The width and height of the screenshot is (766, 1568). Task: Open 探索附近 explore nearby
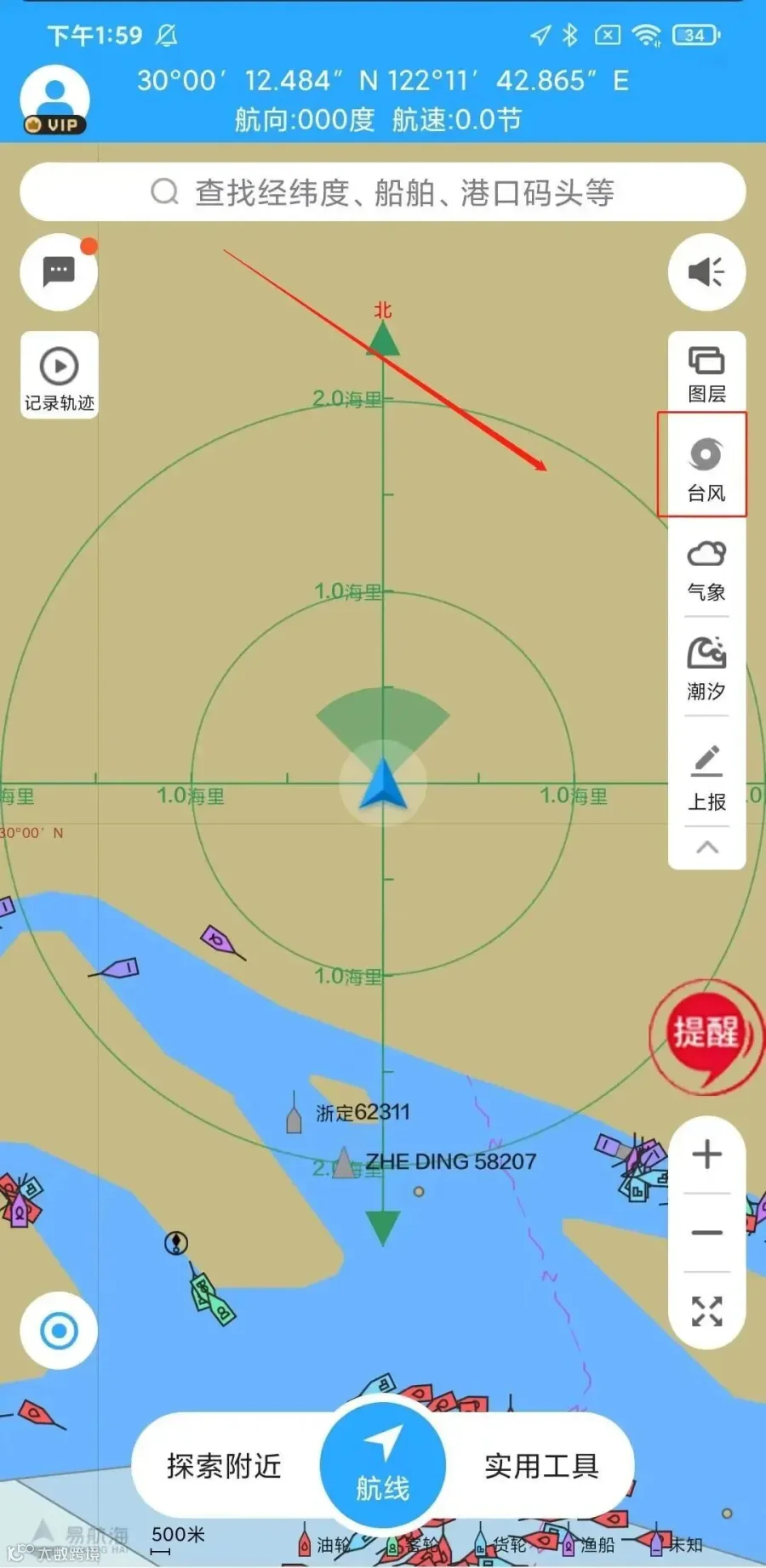[223, 1466]
